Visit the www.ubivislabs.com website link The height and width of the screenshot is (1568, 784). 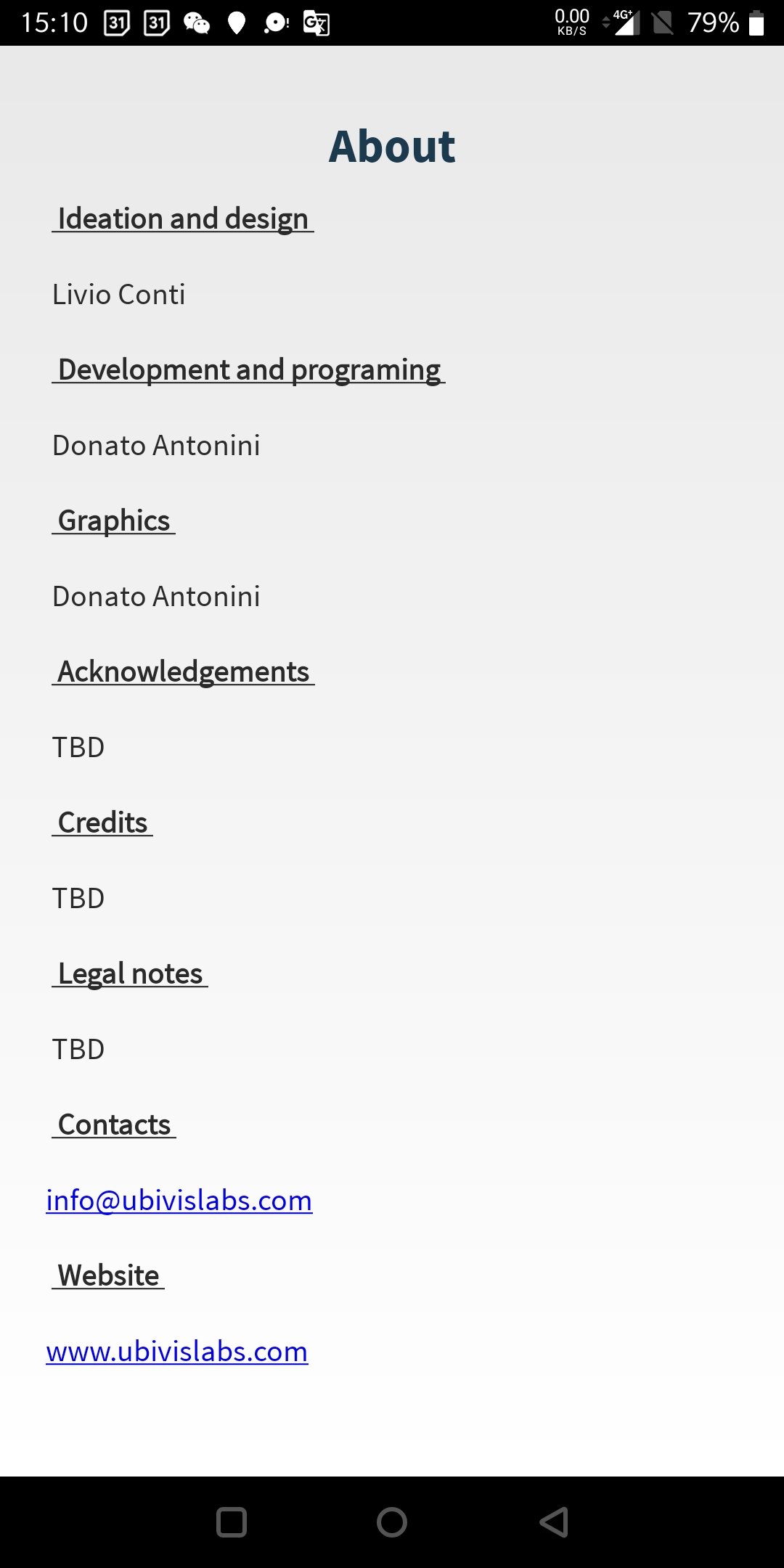(176, 1352)
